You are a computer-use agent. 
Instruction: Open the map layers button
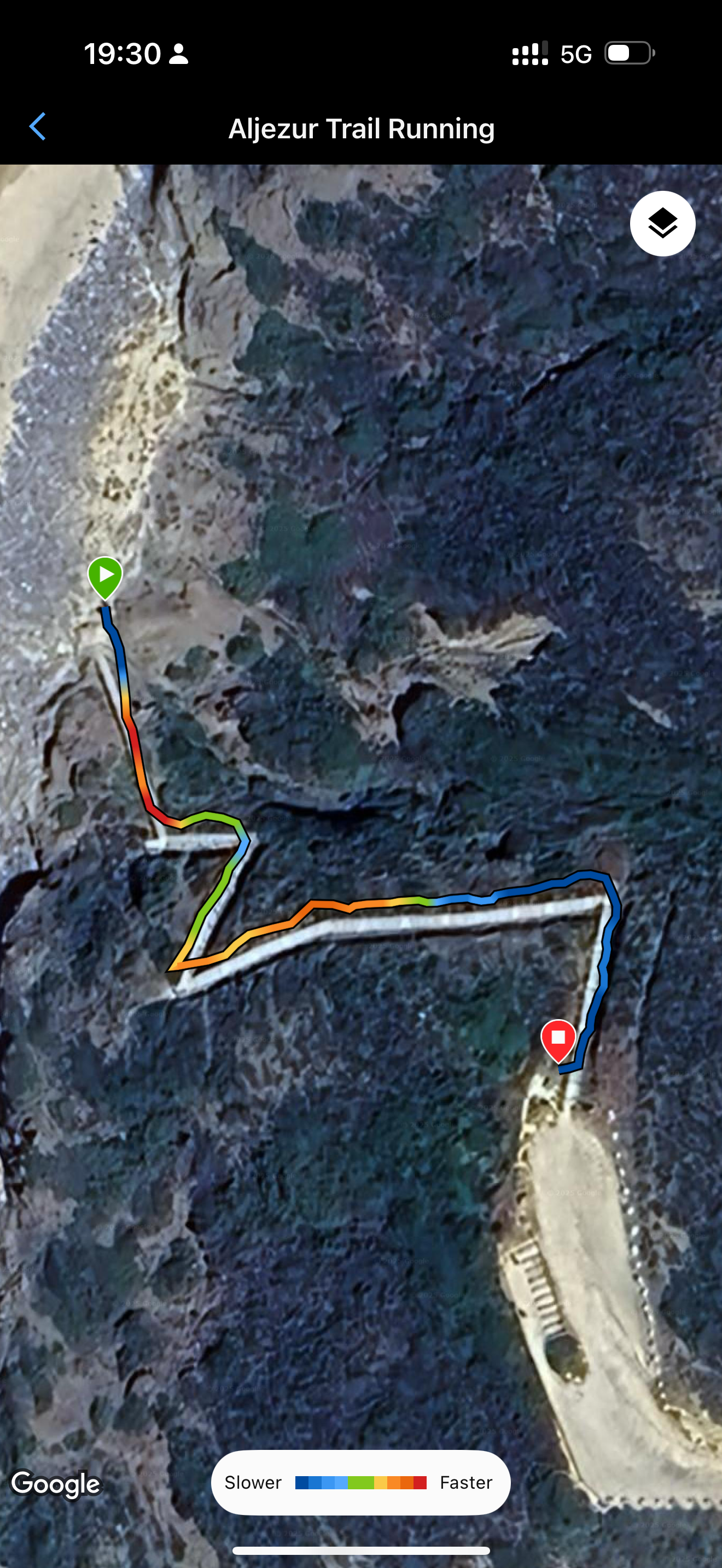(662, 224)
